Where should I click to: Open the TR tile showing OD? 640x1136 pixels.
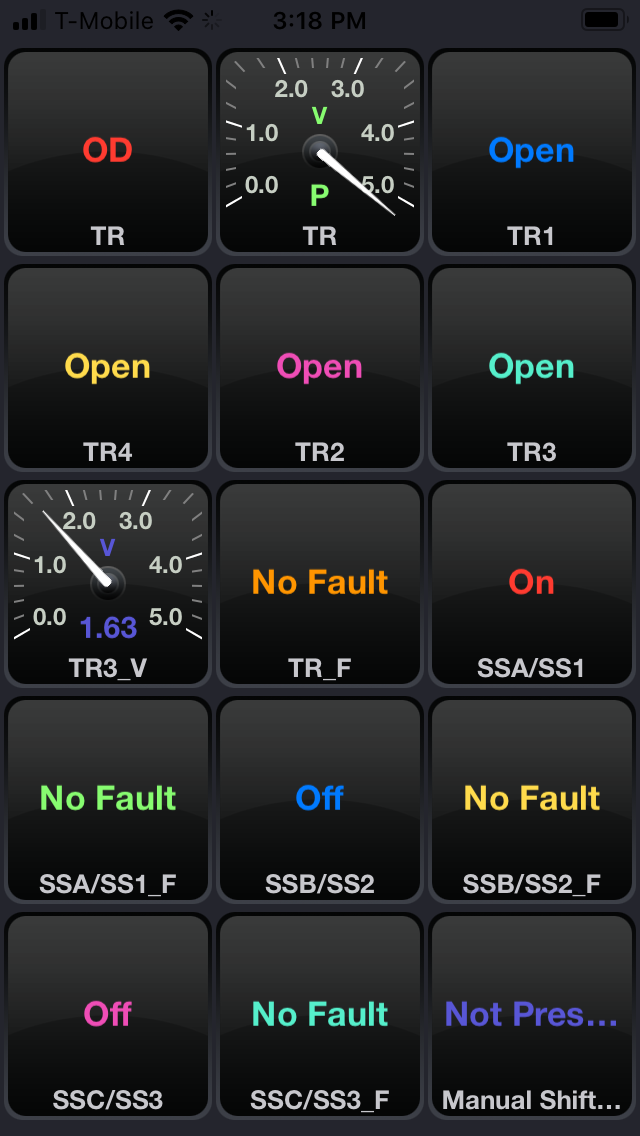108,152
